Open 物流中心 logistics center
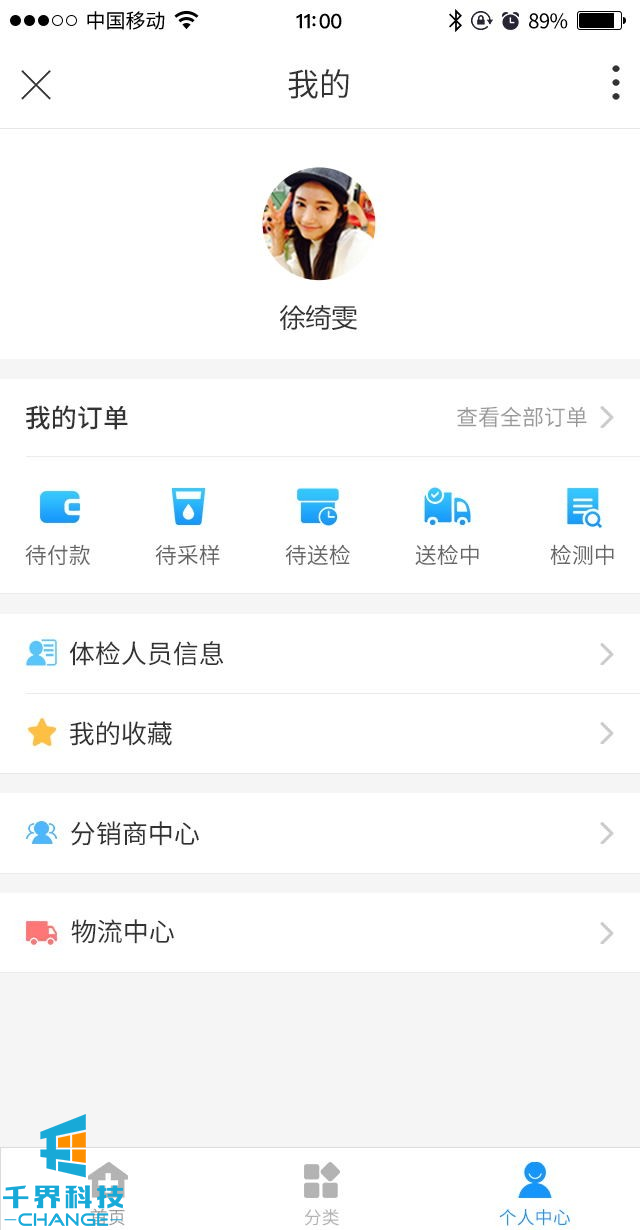The height and width of the screenshot is (1230, 640). [320, 933]
